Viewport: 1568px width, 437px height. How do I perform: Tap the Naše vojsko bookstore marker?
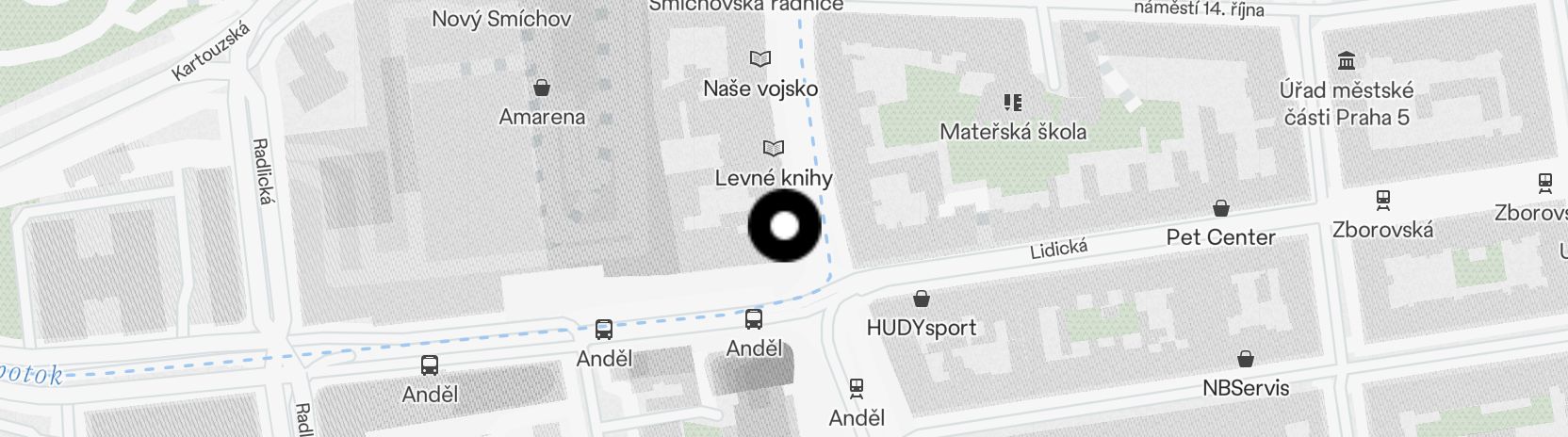coord(760,59)
